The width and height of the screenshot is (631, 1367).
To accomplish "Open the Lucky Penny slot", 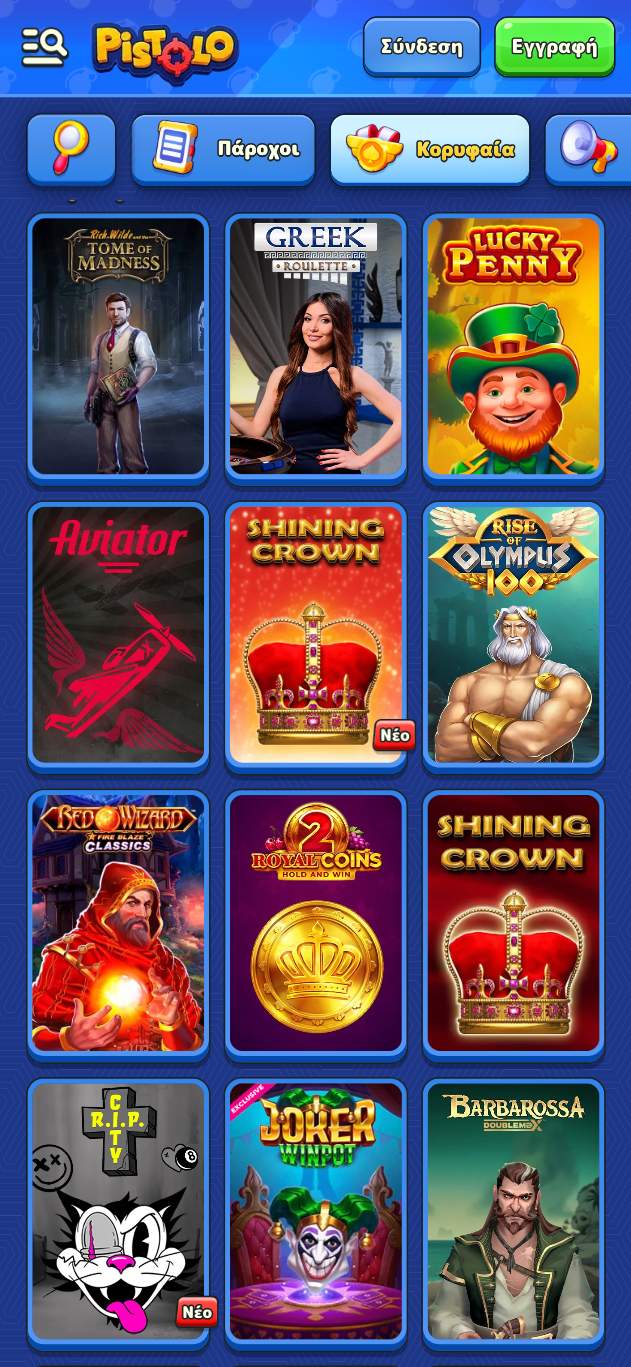I will click(514, 346).
